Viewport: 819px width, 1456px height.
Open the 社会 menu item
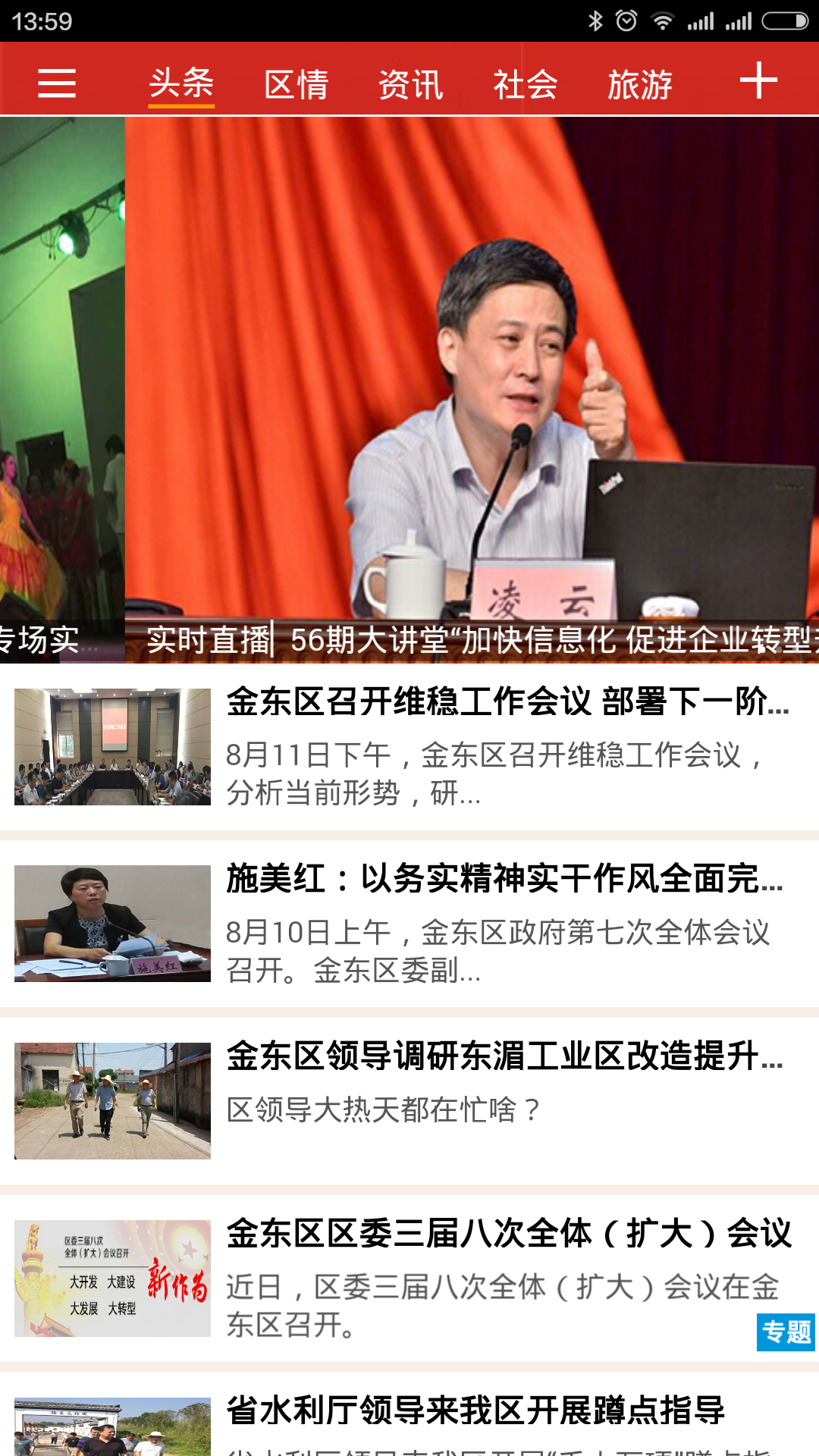point(525,85)
